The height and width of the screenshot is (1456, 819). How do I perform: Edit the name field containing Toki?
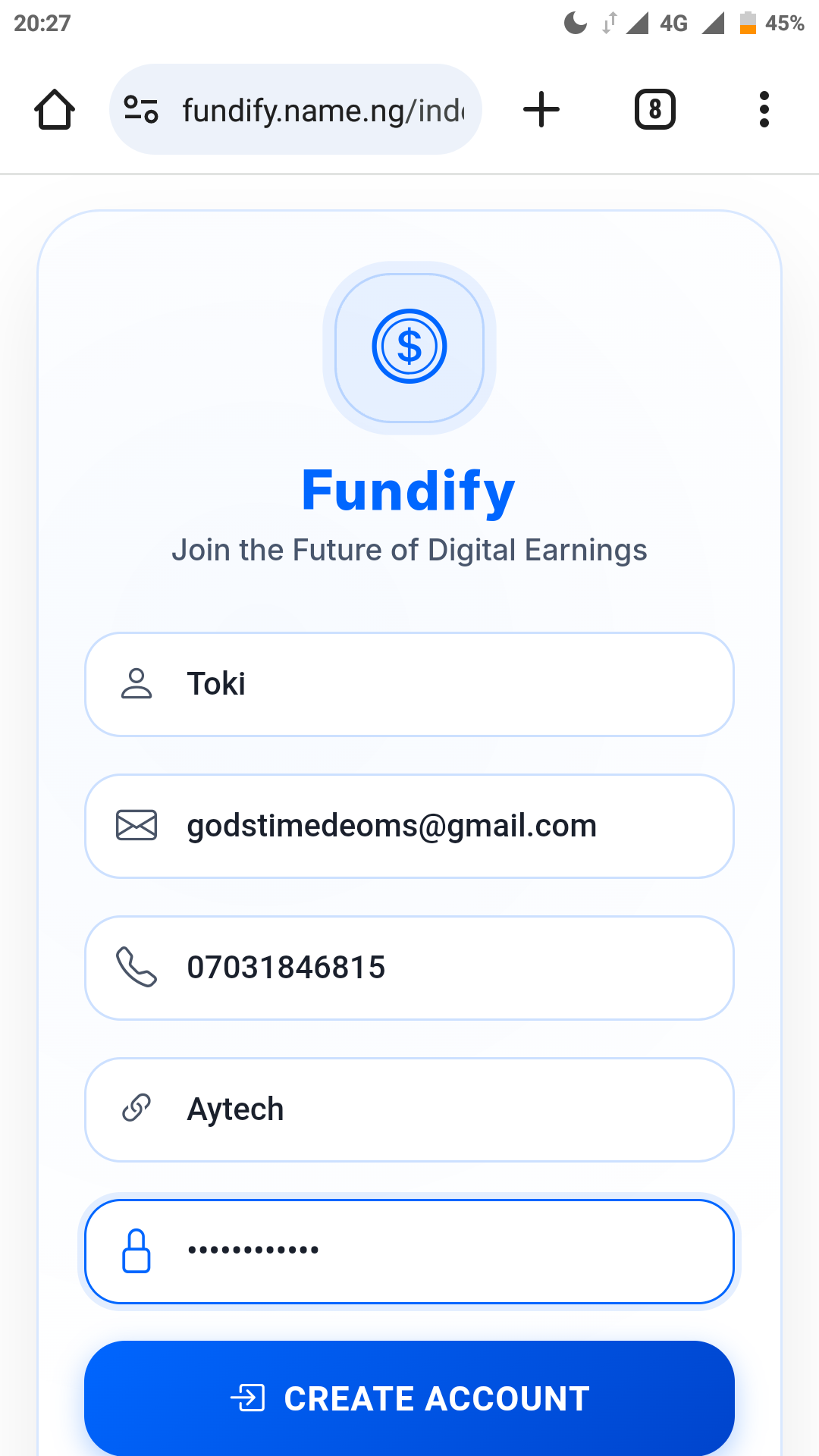pos(440,684)
